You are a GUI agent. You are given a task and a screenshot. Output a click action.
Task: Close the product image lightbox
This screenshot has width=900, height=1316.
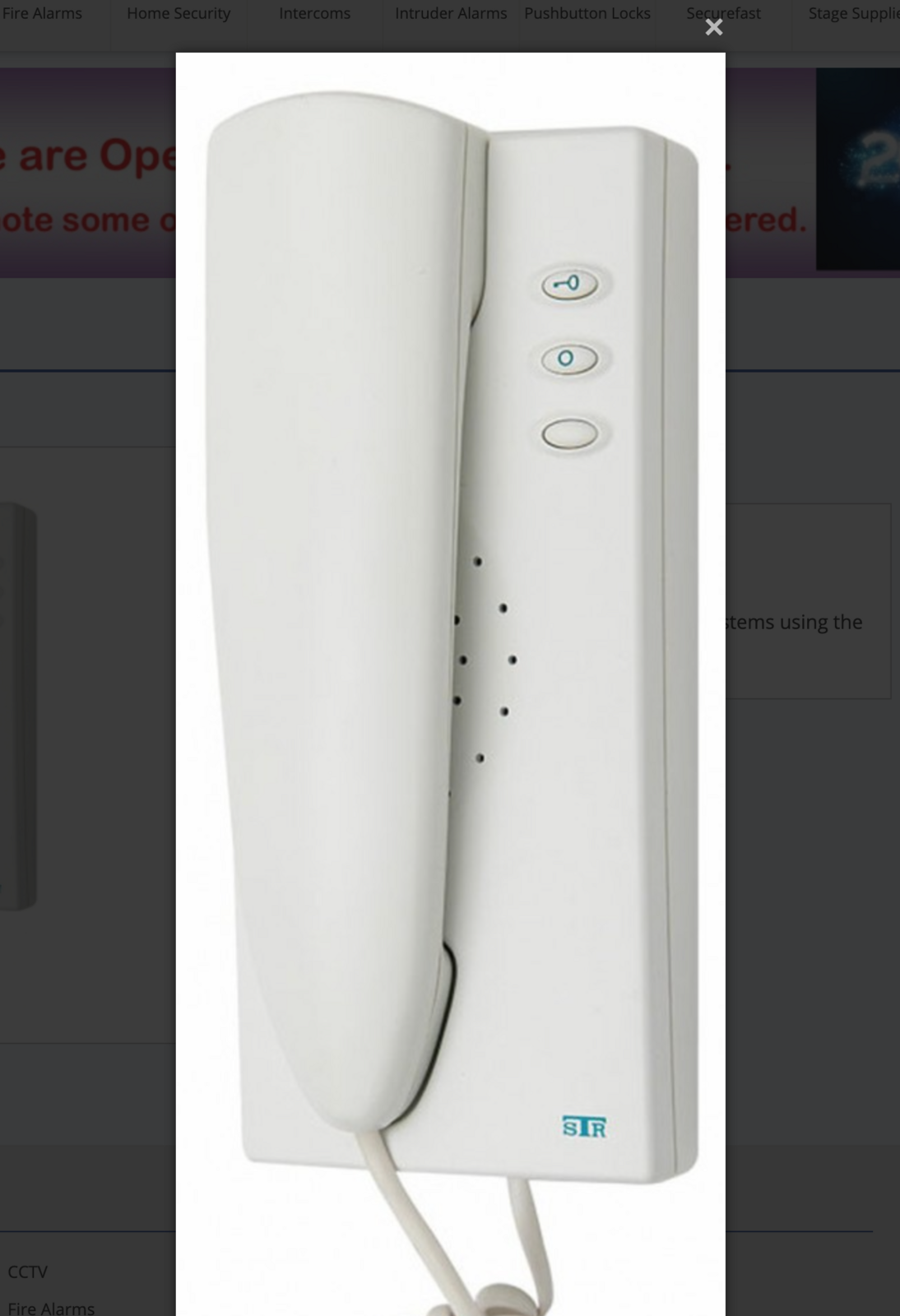[714, 28]
